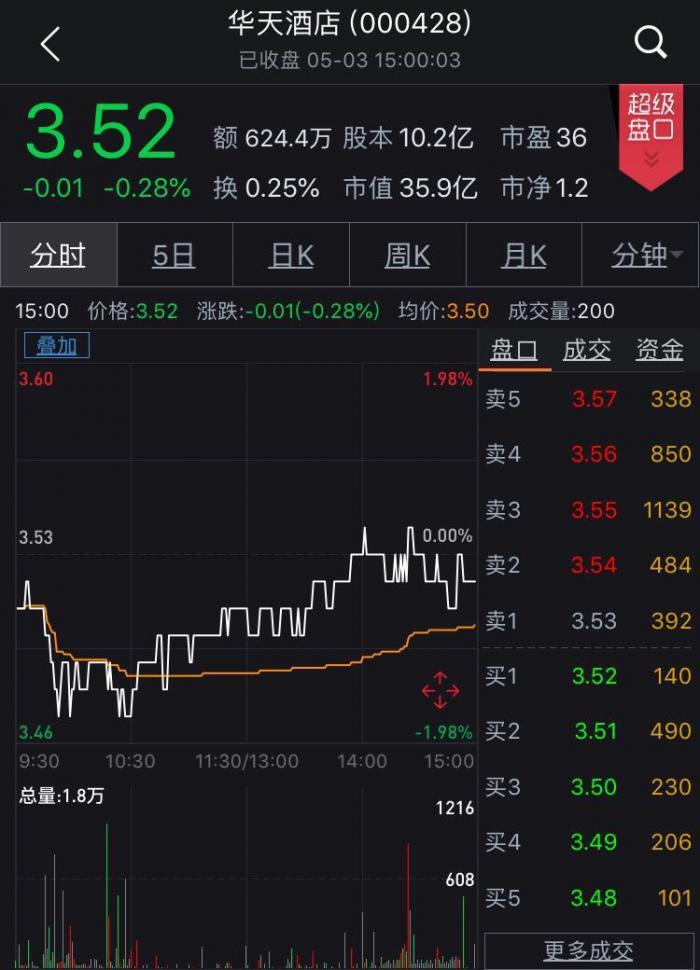Image resolution: width=700 pixels, height=970 pixels.
Task: Switch to the 资金 capital flow tab
Action: pos(660,350)
